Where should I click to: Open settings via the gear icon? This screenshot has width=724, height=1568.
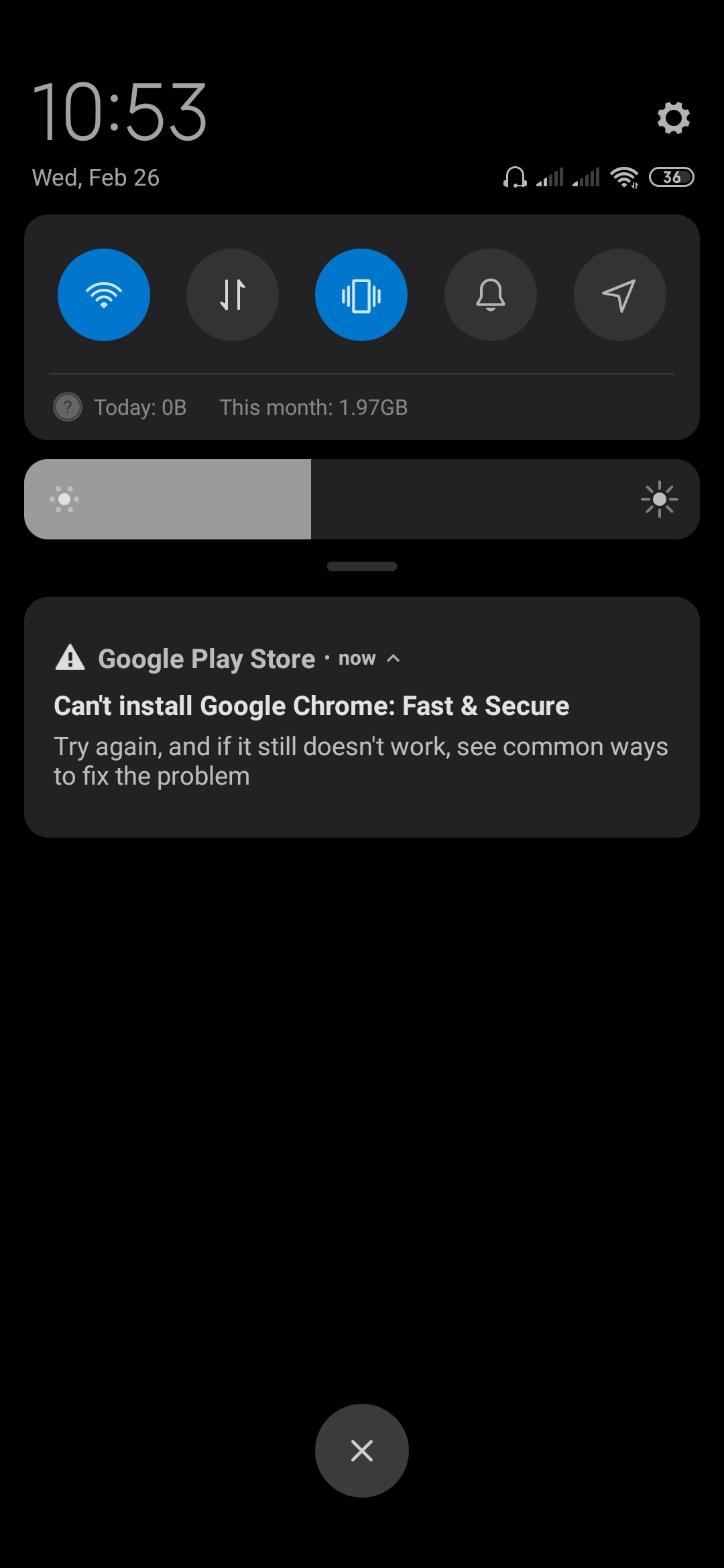pyautogui.click(x=673, y=118)
